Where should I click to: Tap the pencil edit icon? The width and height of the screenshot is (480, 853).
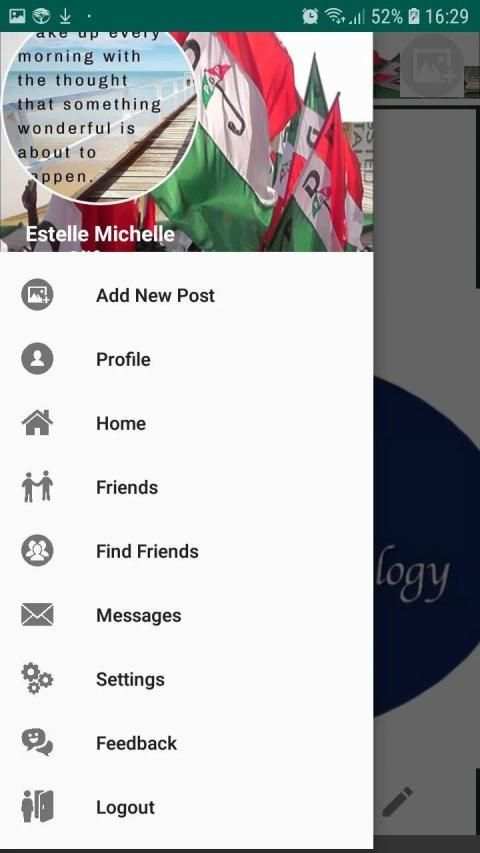click(397, 802)
